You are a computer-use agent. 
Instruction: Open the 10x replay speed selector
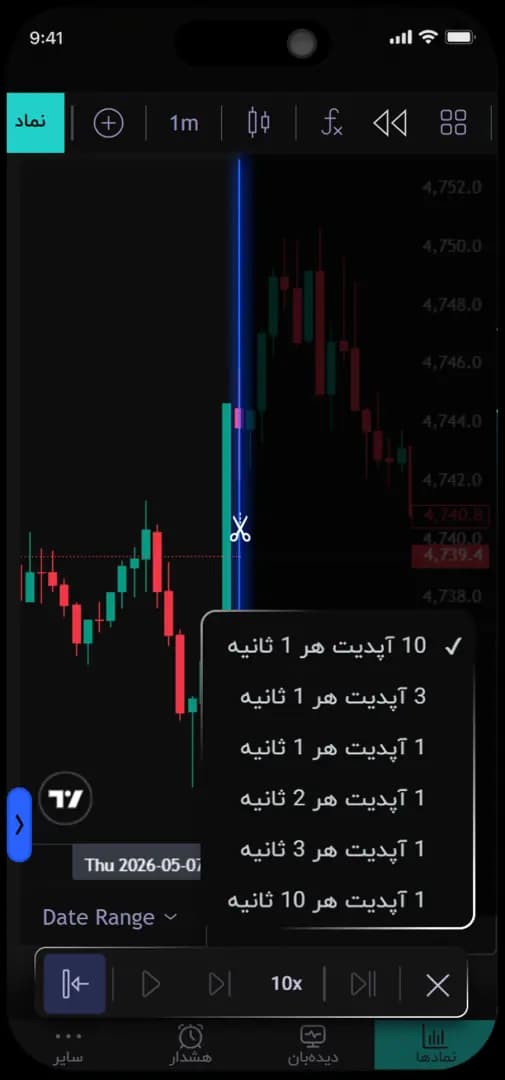pyautogui.click(x=287, y=984)
